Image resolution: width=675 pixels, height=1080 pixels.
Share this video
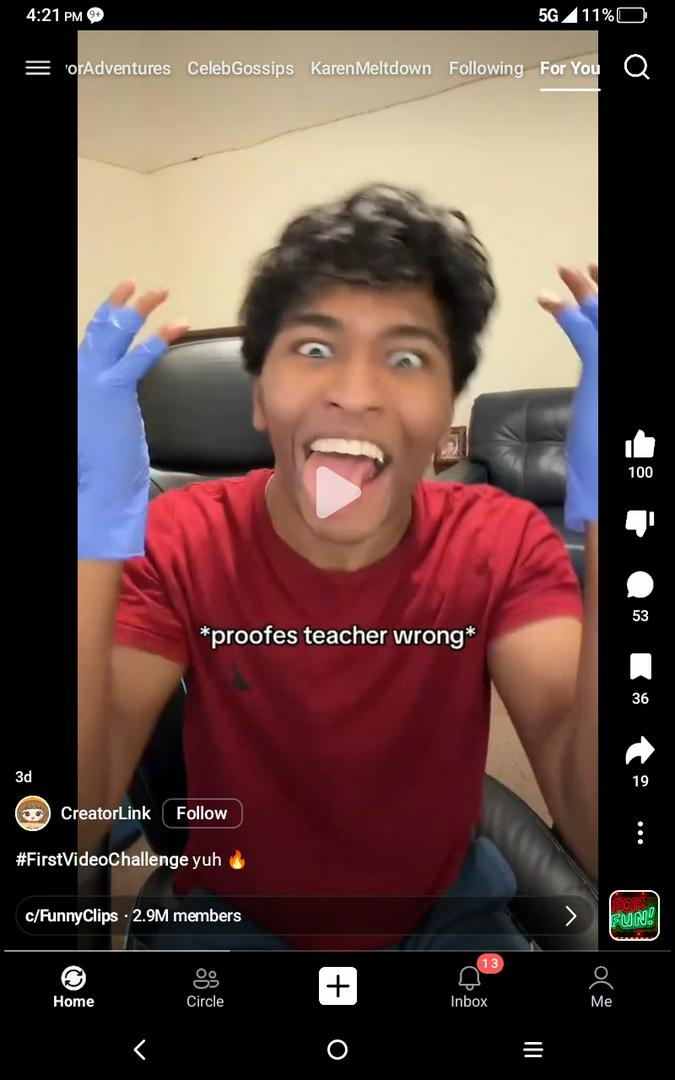click(640, 750)
